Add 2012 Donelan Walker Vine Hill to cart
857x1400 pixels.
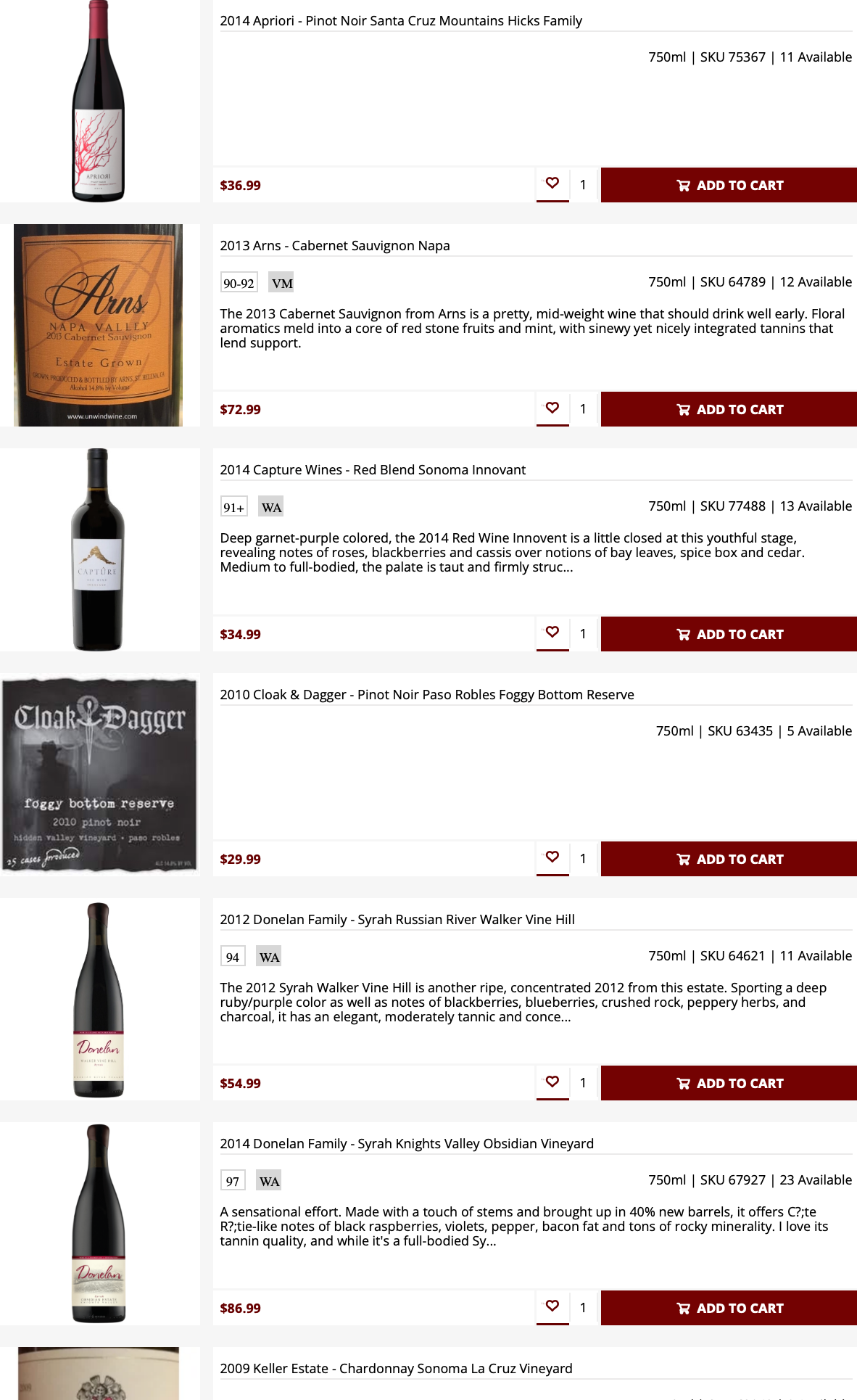click(x=729, y=1083)
